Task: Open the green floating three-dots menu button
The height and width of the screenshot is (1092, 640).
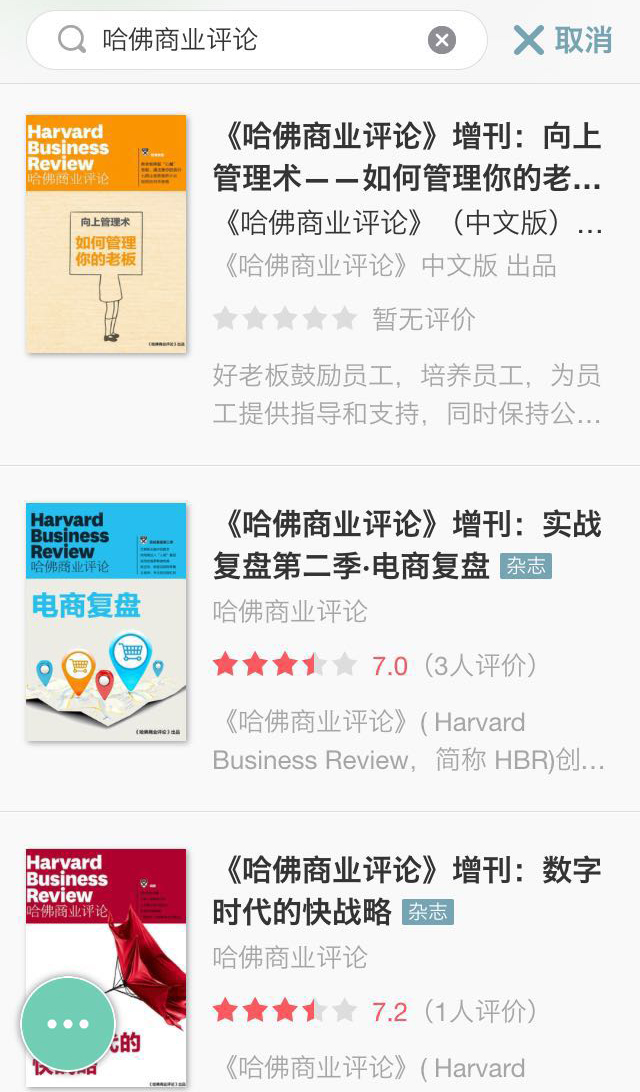Action: [x=68, y=1023]
